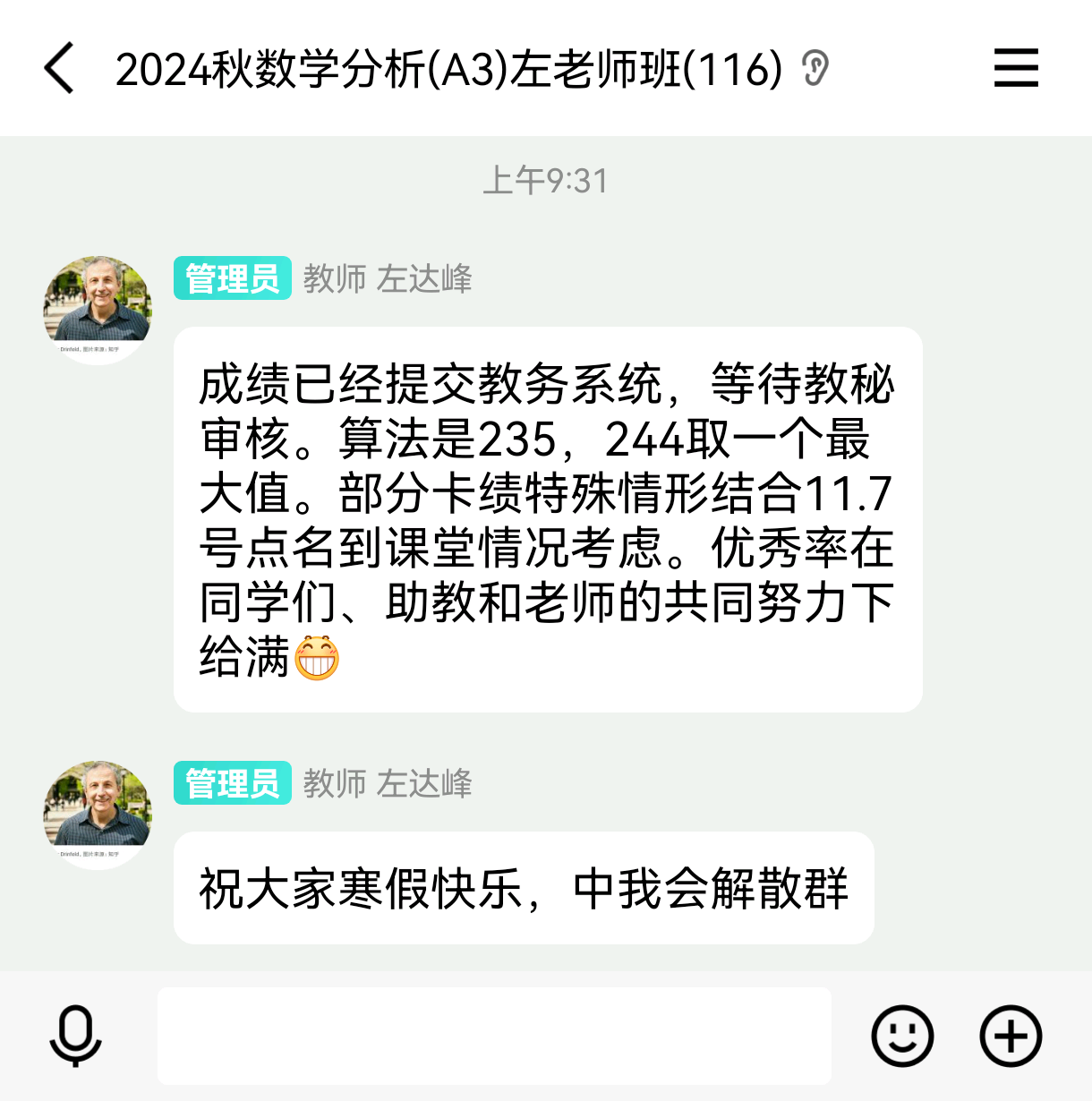Screen dimensions: 1092x1101
Task: Open the plus attachment options
Action: [1011, 1036]
